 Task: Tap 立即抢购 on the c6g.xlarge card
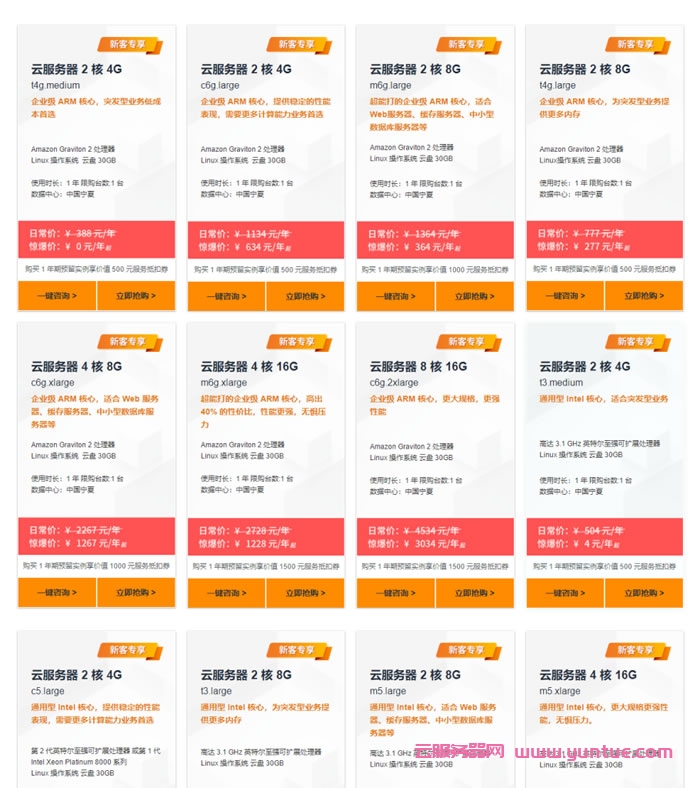pyautogui.click(x=135, y=592)
